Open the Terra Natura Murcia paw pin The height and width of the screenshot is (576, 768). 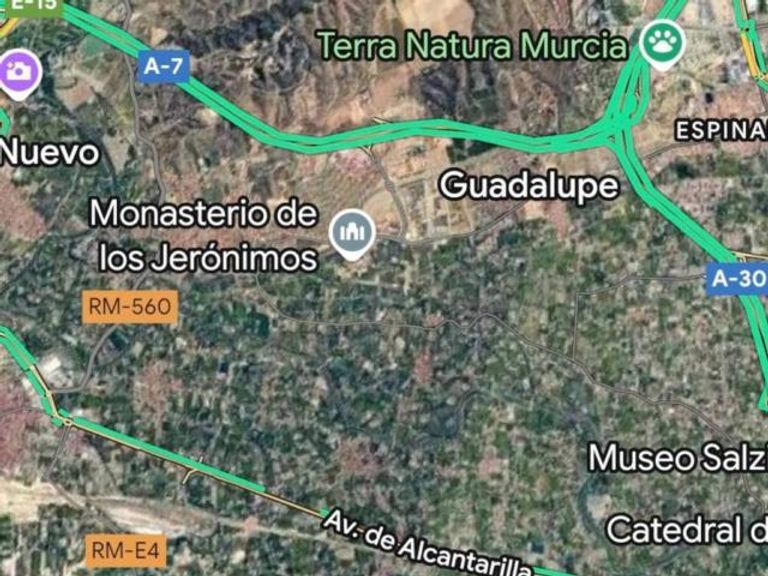[x=662, y=43]
